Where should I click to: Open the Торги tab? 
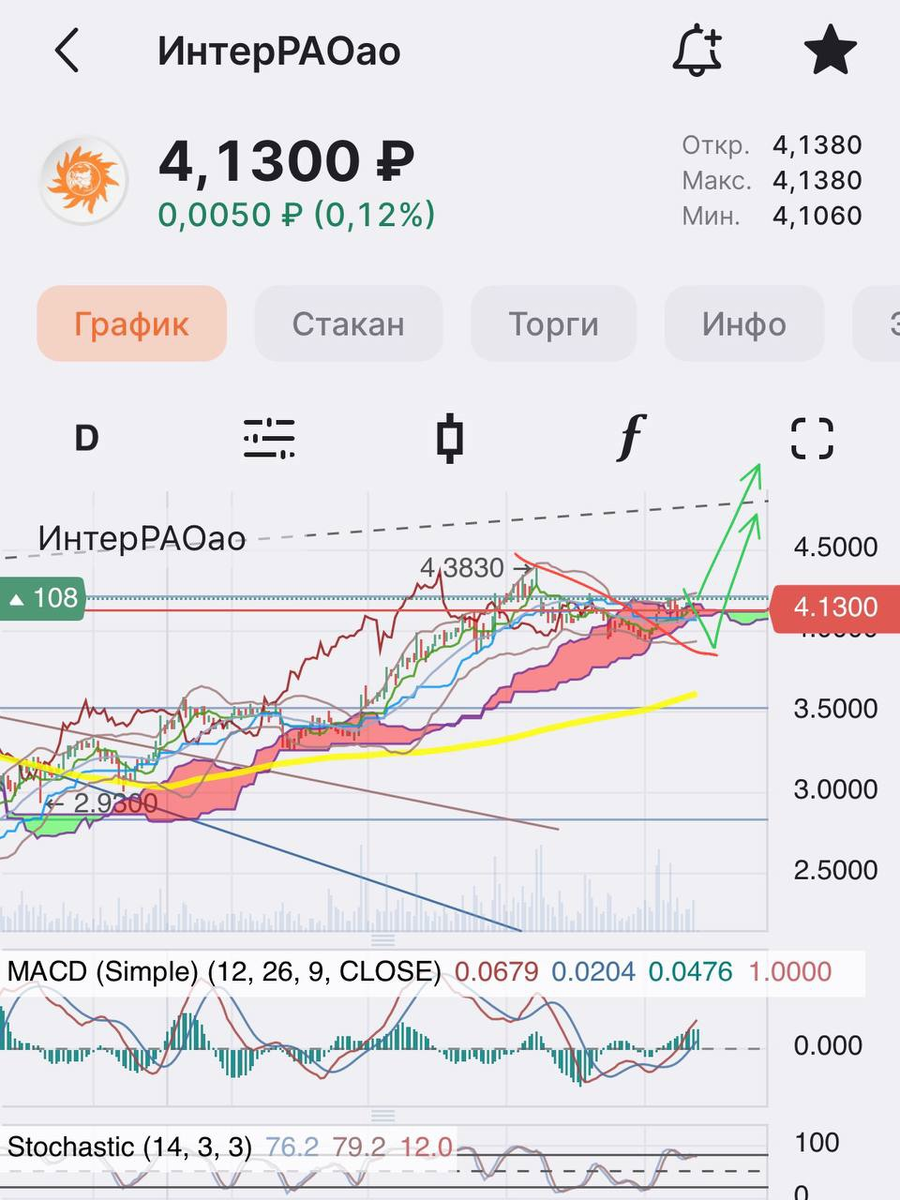point(553,323)
